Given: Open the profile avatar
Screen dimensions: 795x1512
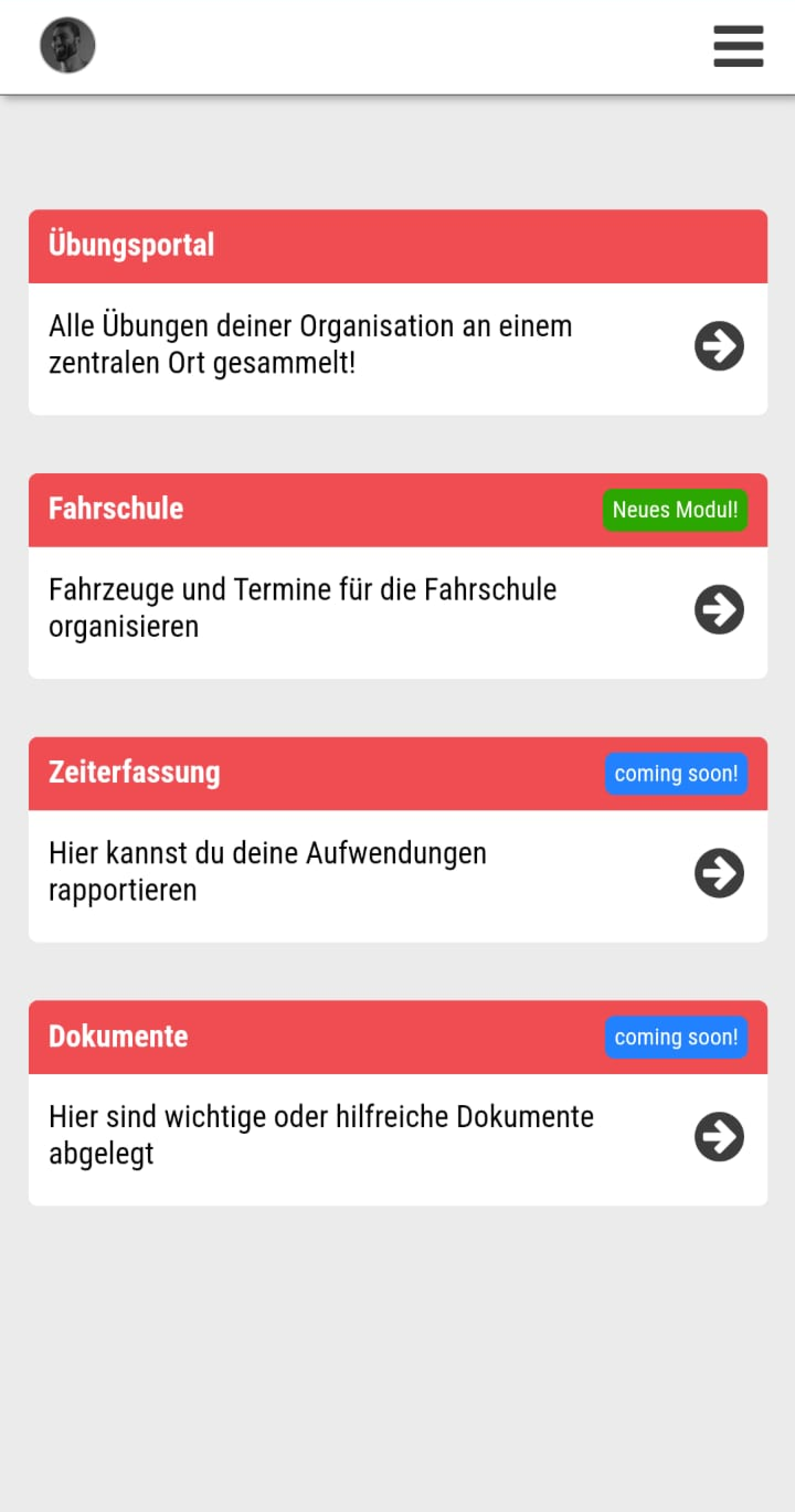Looking at the screenshot, I should coord(67,45).
